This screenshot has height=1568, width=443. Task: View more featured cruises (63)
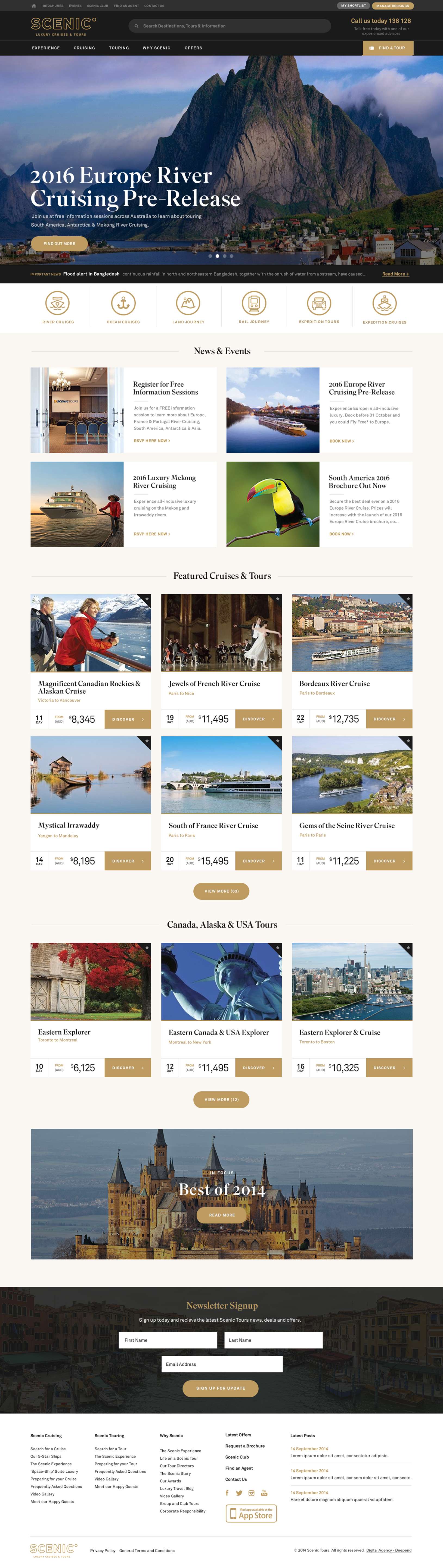pos(221,891)
